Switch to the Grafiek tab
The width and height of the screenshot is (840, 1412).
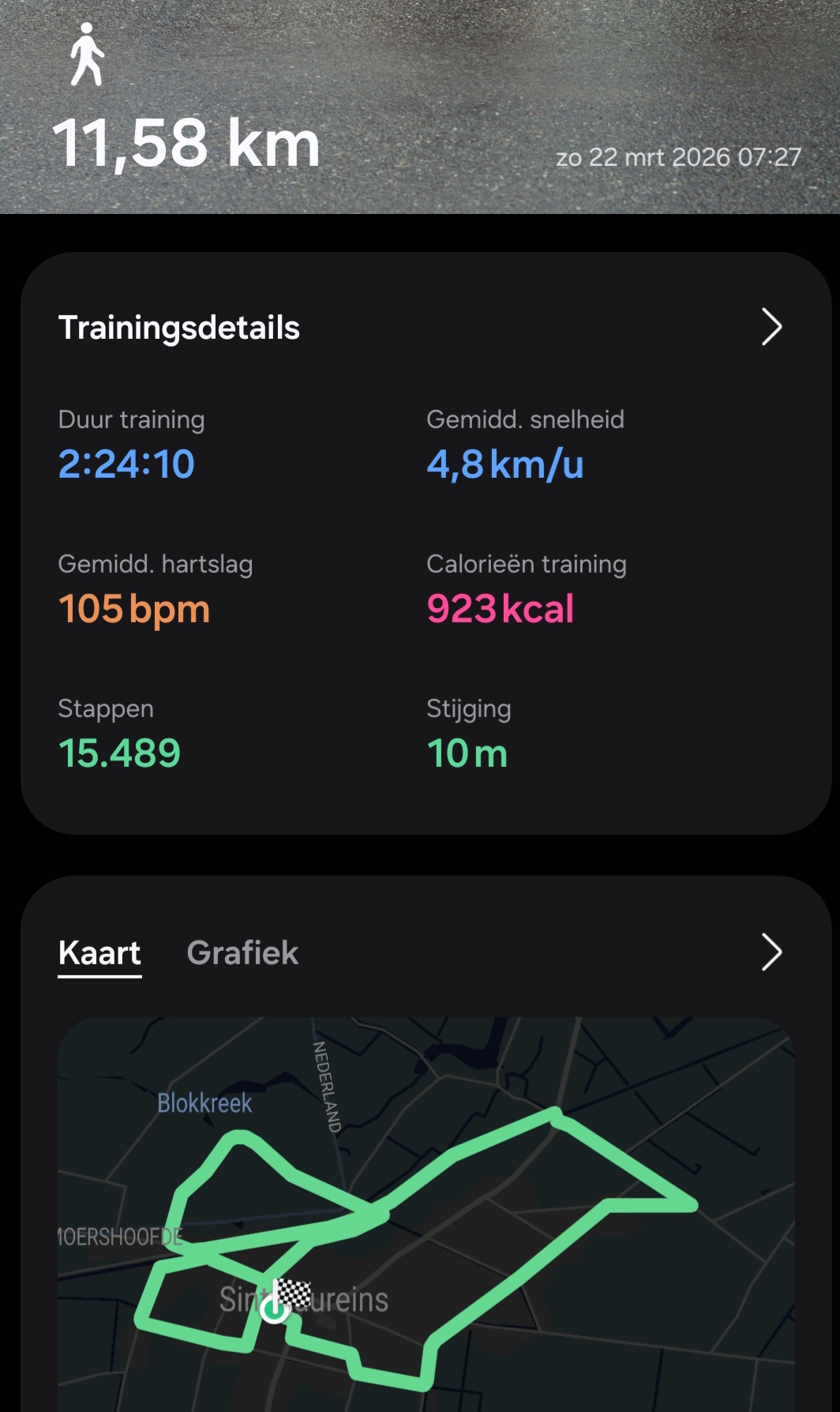point(242,953)
